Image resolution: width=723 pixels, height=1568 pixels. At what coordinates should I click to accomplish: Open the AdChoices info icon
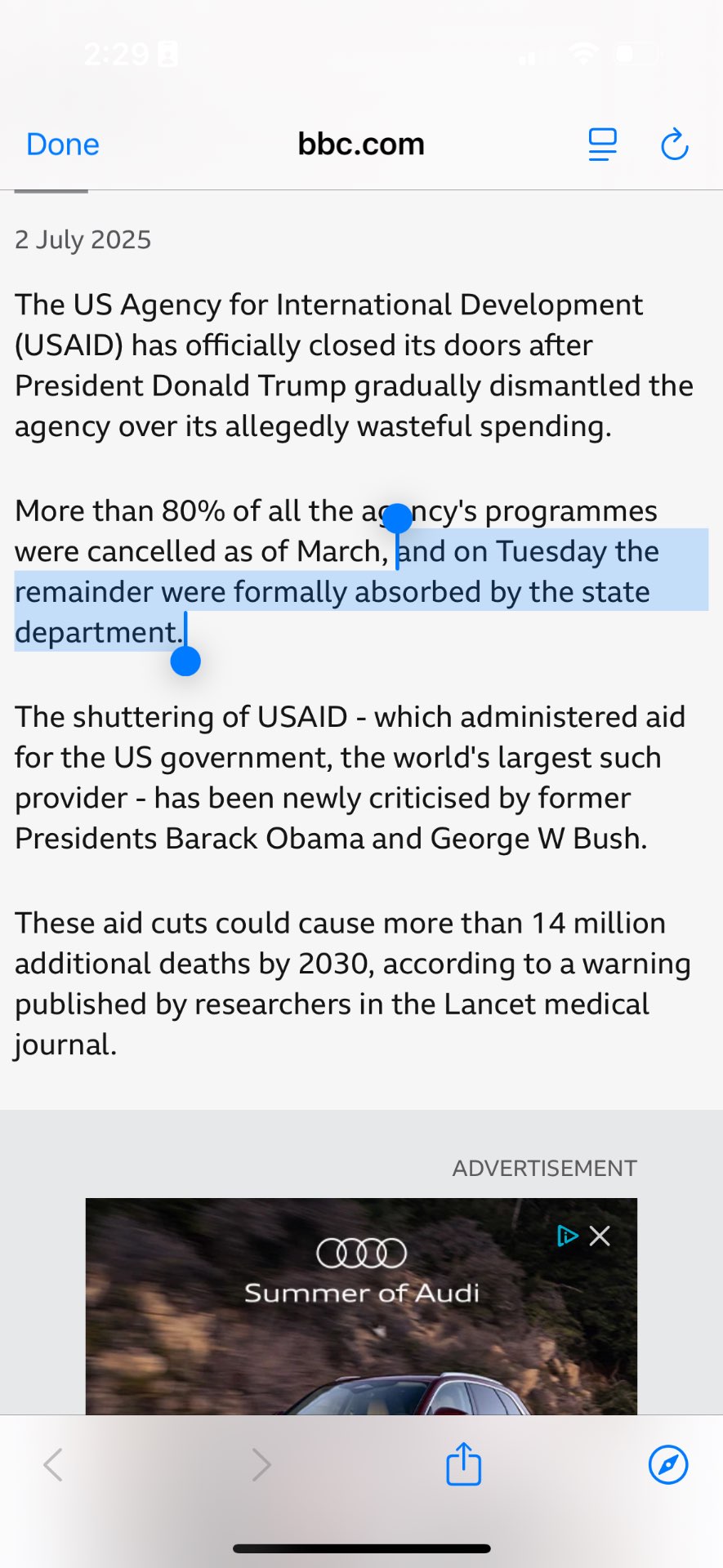click(x=567, y=1236)
